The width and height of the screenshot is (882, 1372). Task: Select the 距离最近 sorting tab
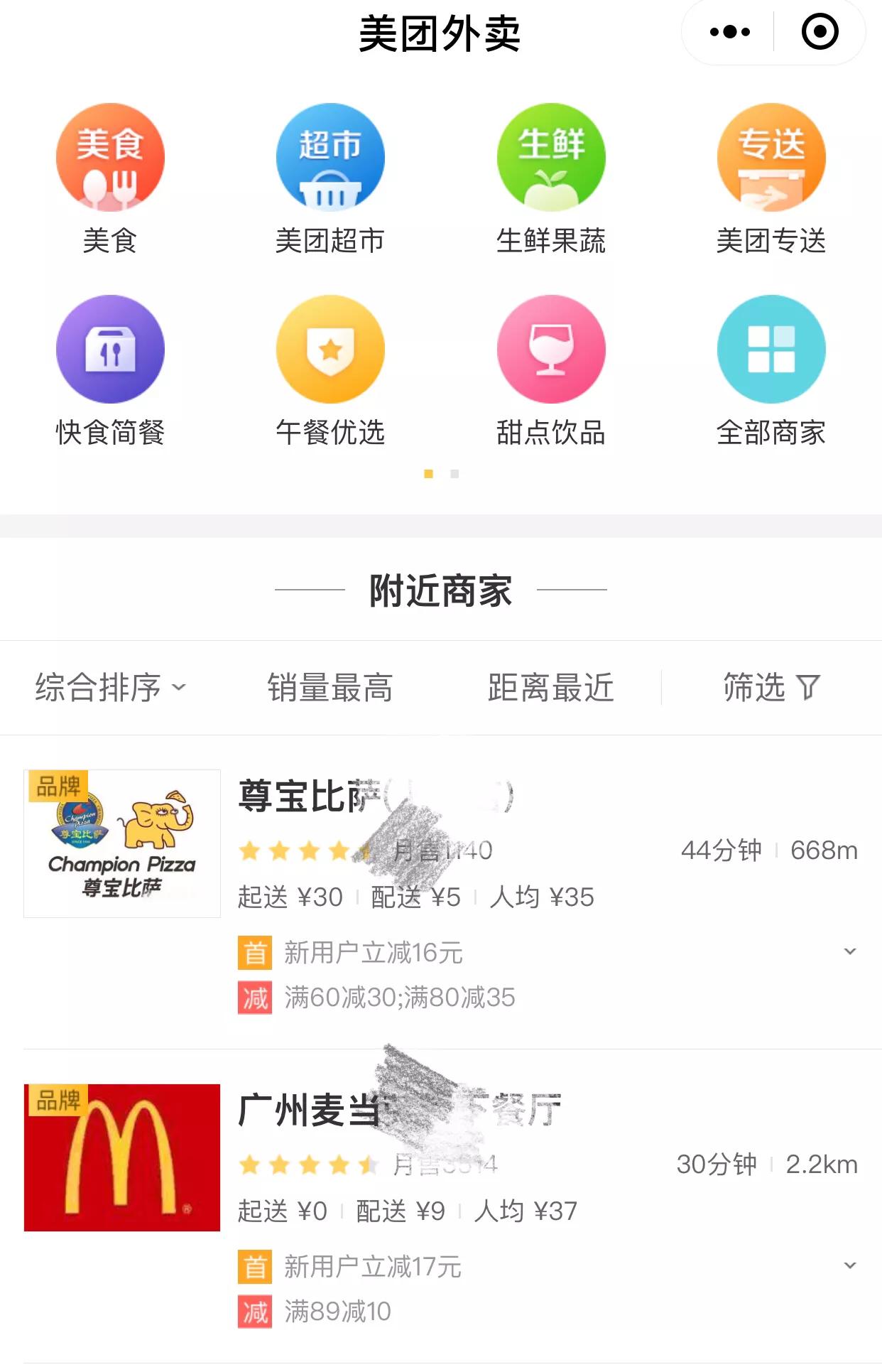coord(551,686)
